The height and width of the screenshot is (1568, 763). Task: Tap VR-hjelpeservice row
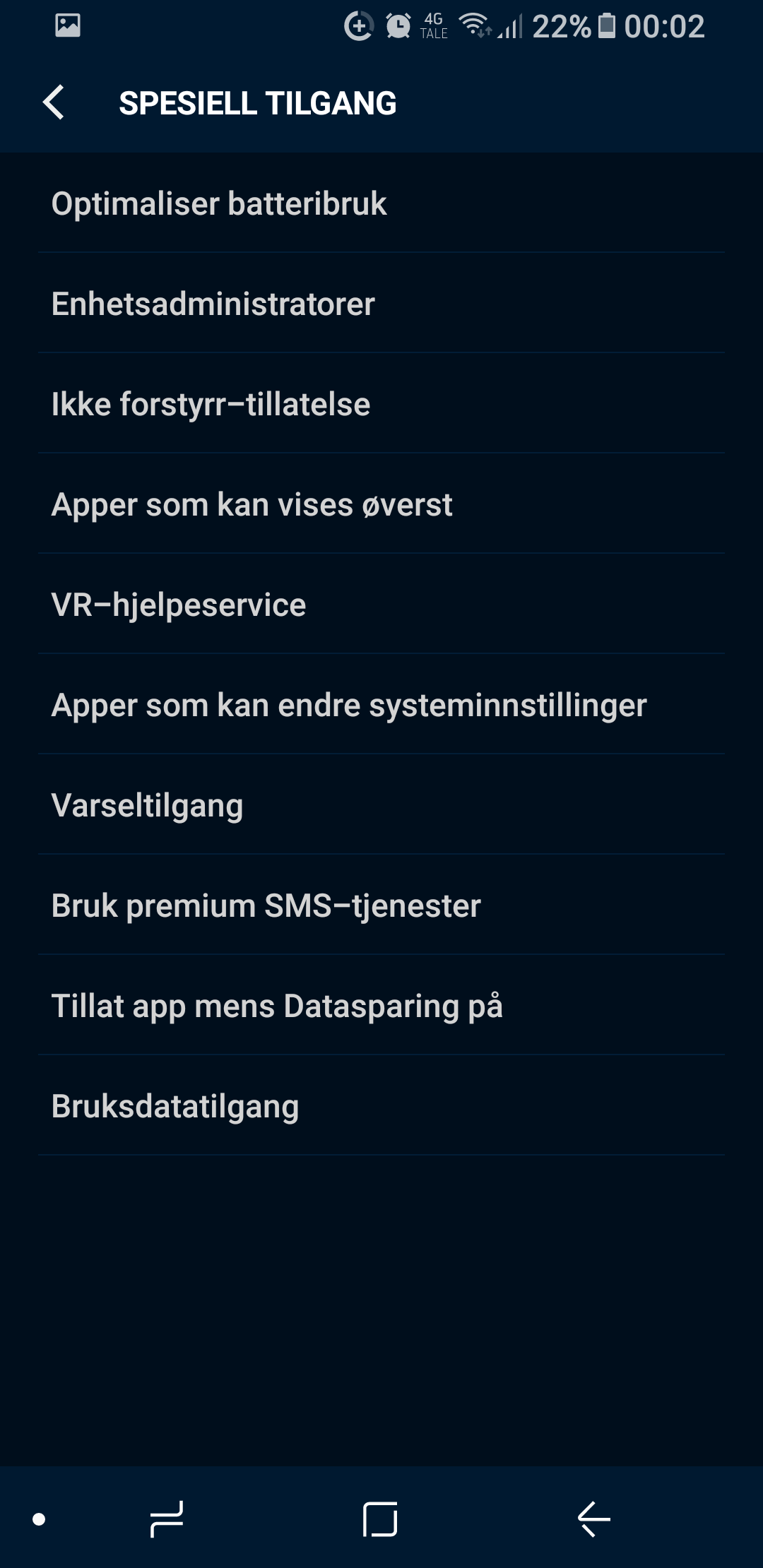click(381, 605)
